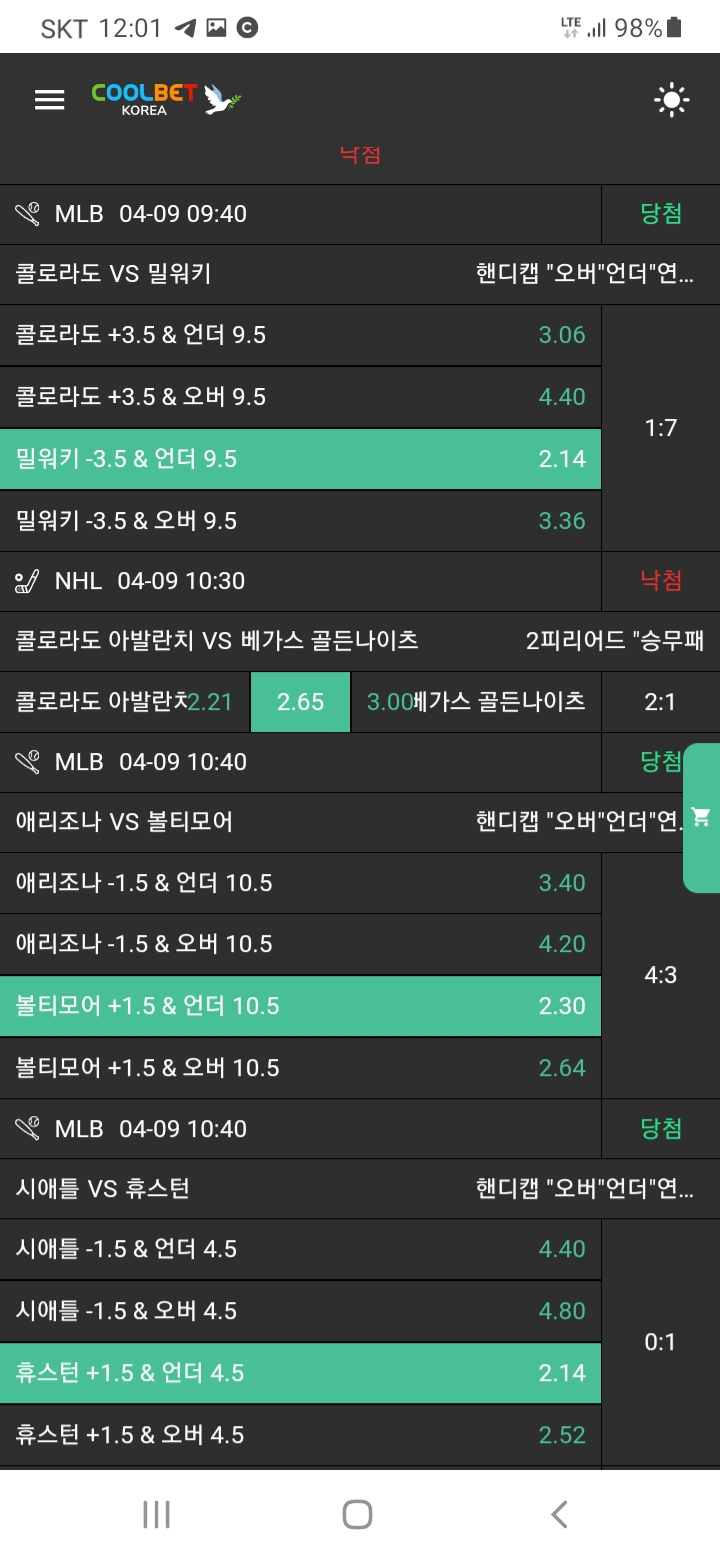This screenshot has height=1560, width=720.
Task: Go back with the system back button
Action: click(x=559, y=1514)
